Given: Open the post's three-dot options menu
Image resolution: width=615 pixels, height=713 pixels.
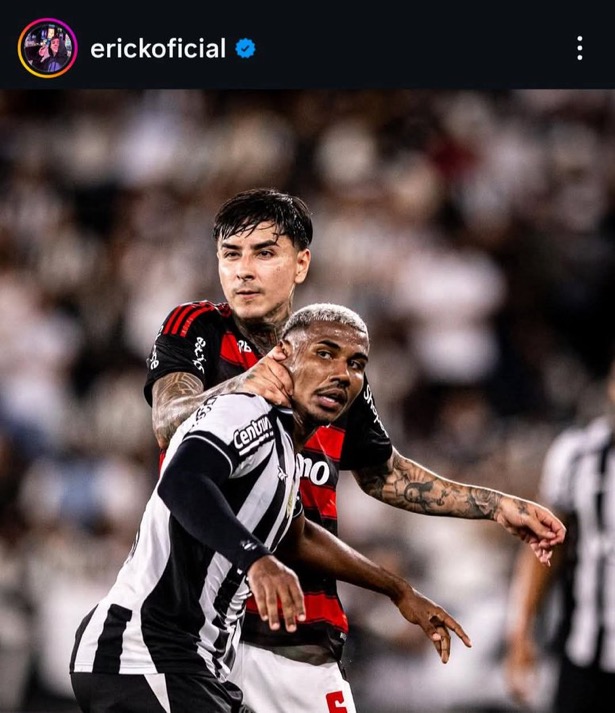Looking at the screenshot, I should click(x=579, y=48).
